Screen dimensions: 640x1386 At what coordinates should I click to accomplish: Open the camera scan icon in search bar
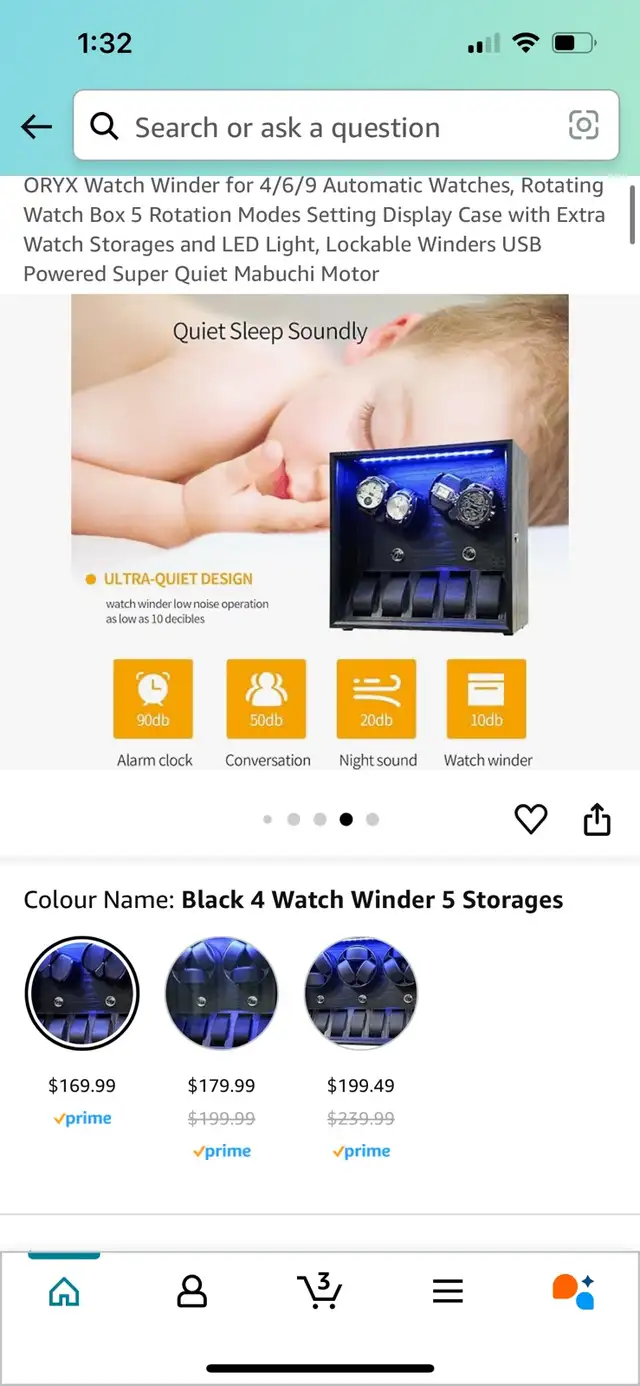[x=583, y=126]
